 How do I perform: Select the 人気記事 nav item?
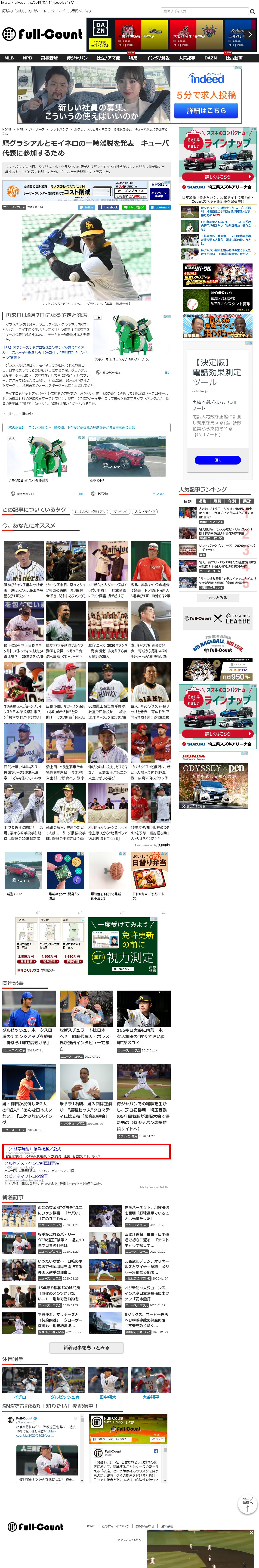(x=187, y=58)
